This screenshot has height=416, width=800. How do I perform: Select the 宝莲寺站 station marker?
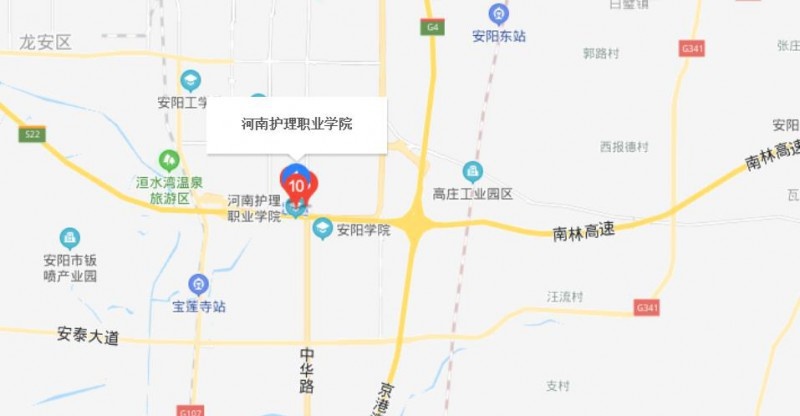tap(198, 285)
